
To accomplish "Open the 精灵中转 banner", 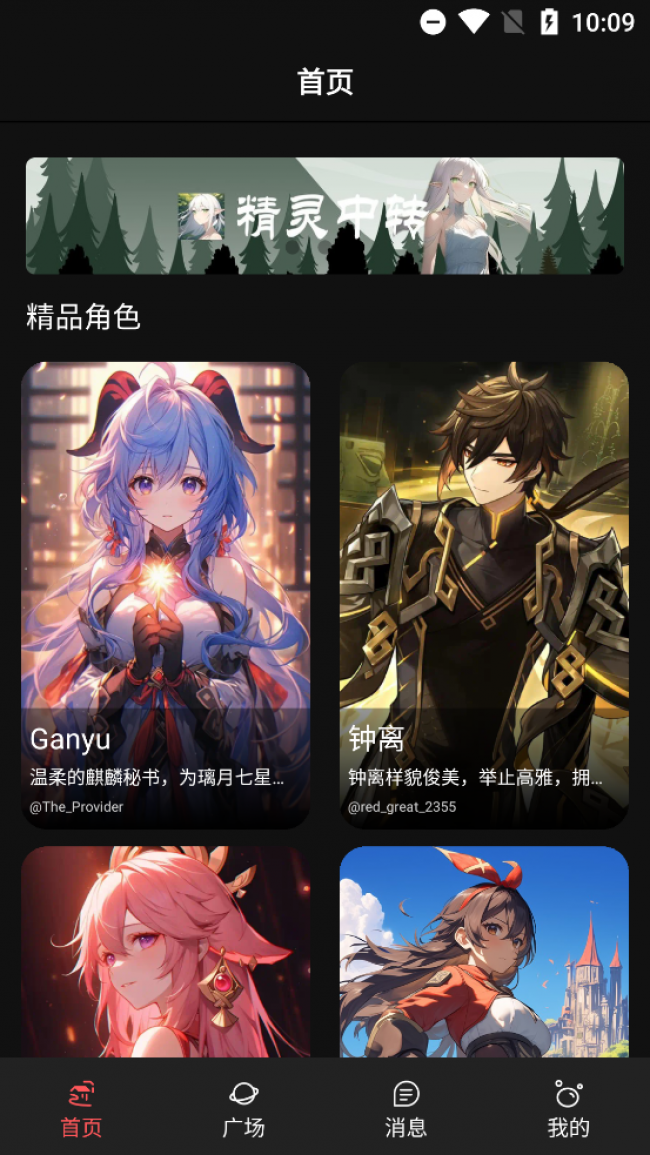I will click(x=324, y=215).
